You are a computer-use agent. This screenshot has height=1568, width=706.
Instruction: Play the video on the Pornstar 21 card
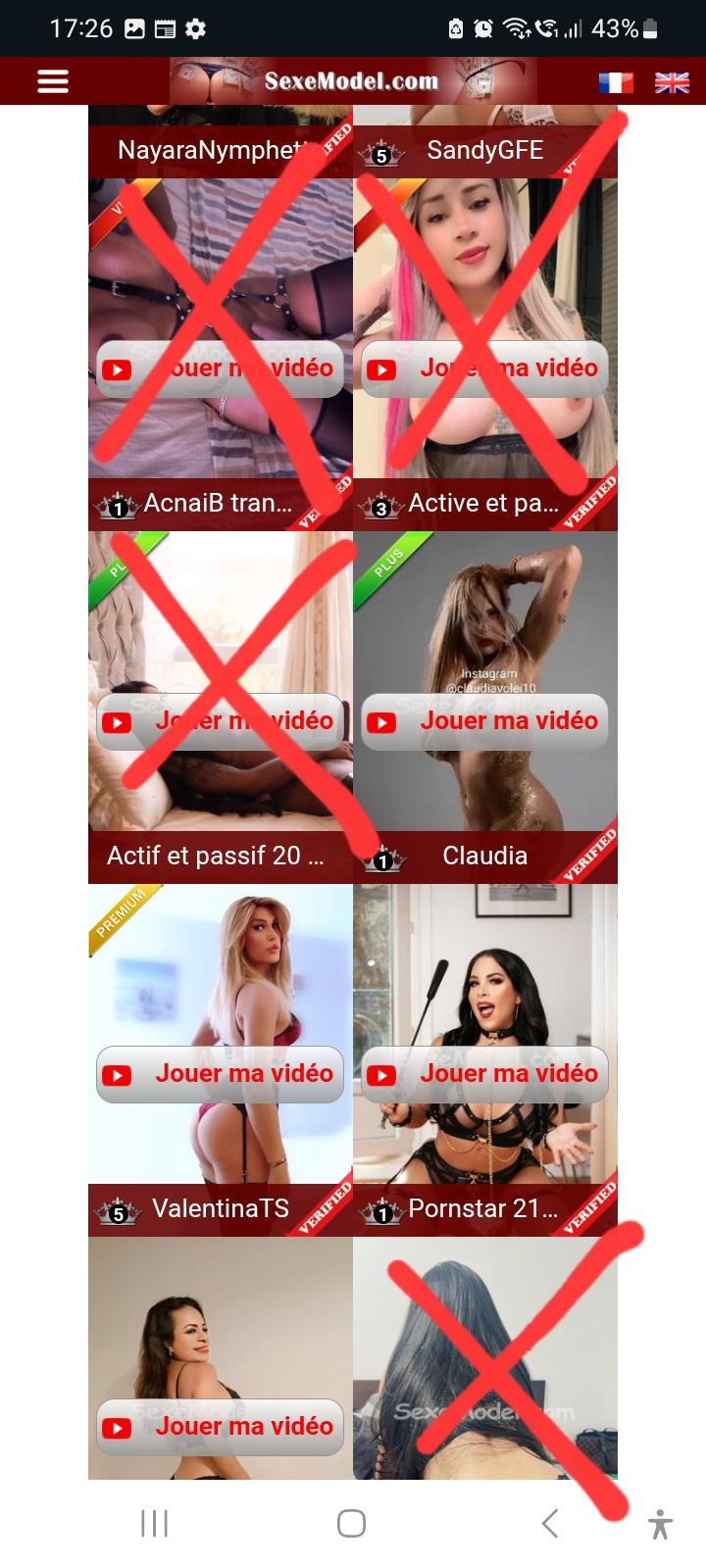coord(485,1075)
